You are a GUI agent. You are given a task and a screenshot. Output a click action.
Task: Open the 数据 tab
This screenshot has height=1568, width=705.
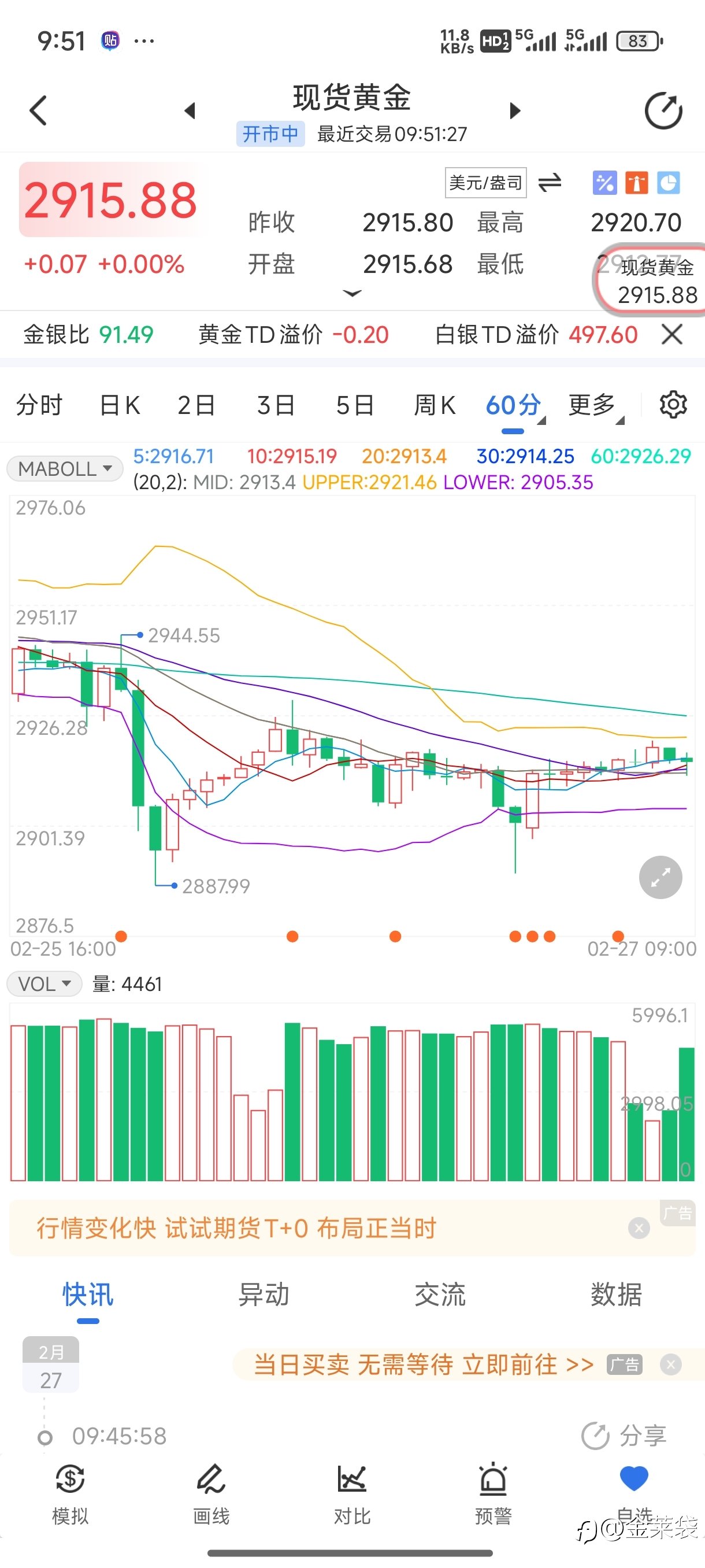pyautogui.click(x=617, y=1294)
